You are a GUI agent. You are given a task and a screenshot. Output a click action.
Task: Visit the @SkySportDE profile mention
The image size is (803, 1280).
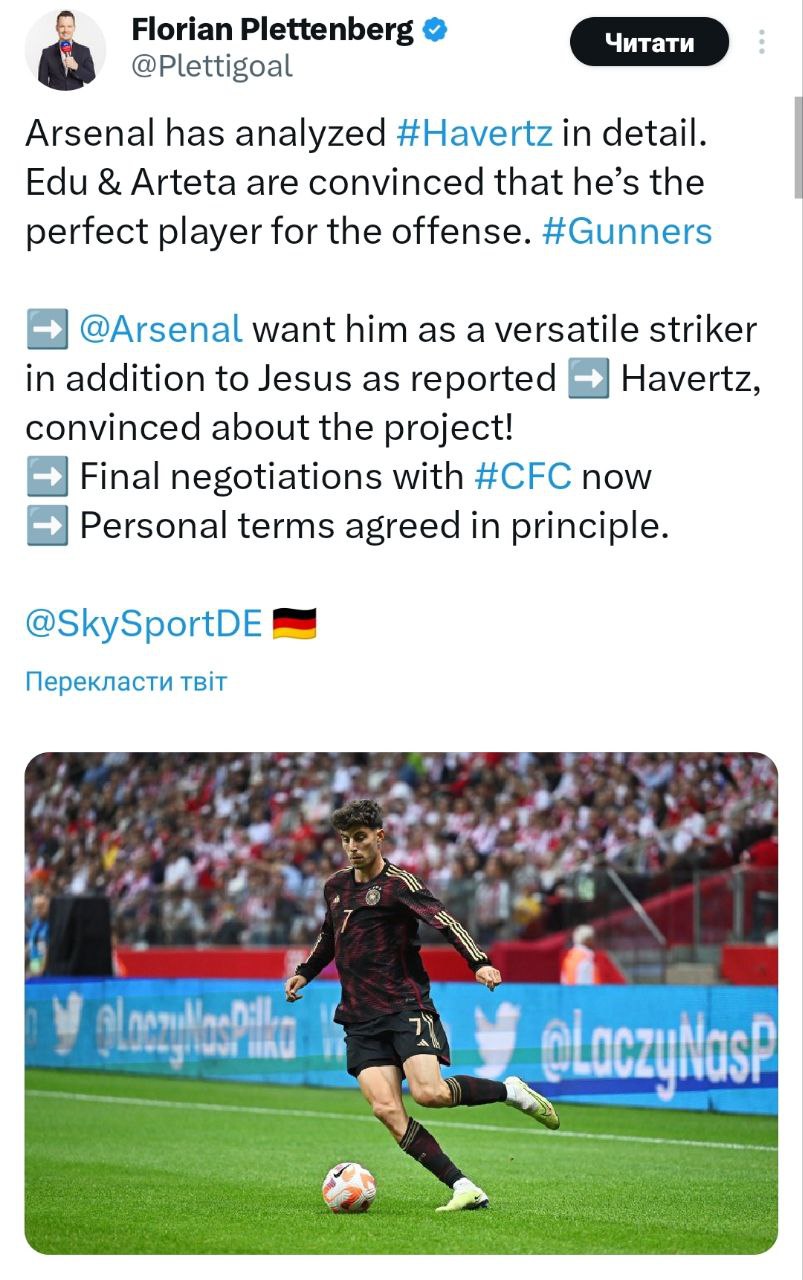click(x=143, y=624)
